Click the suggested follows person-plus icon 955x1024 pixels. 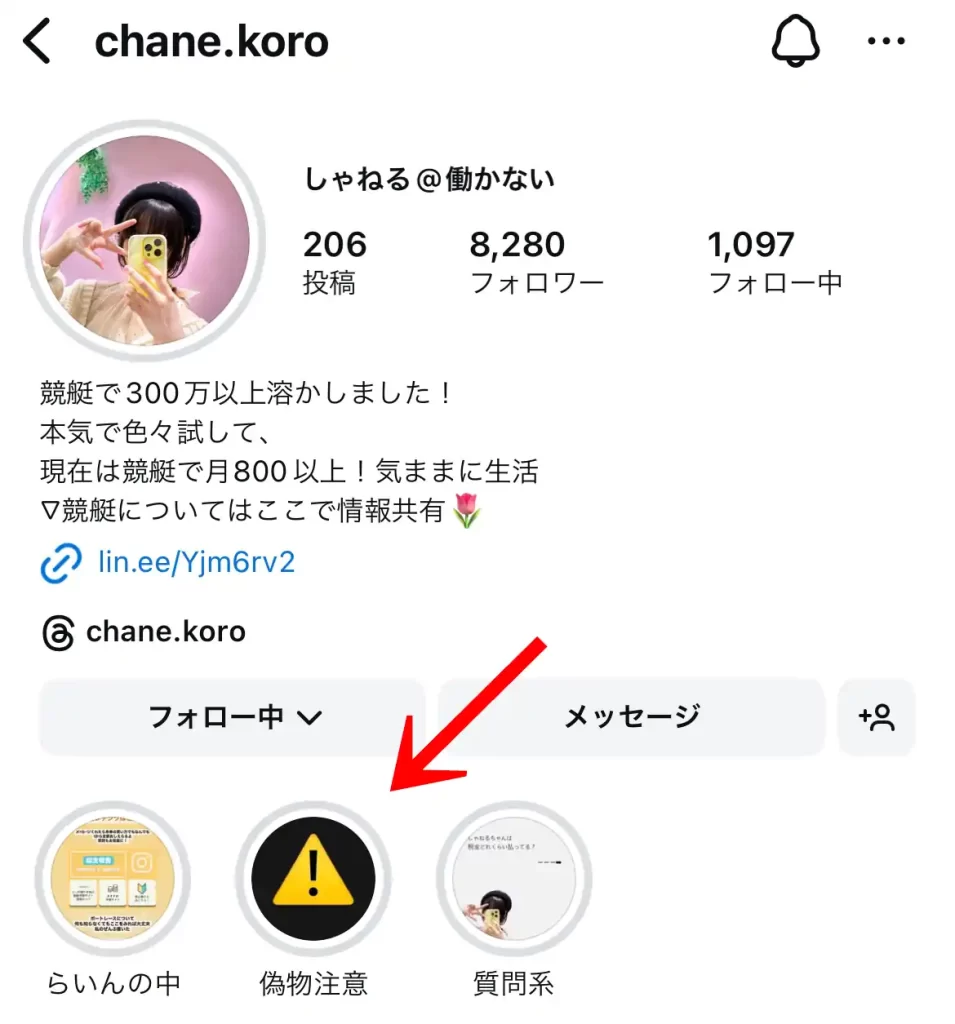(x=876, y=716)
